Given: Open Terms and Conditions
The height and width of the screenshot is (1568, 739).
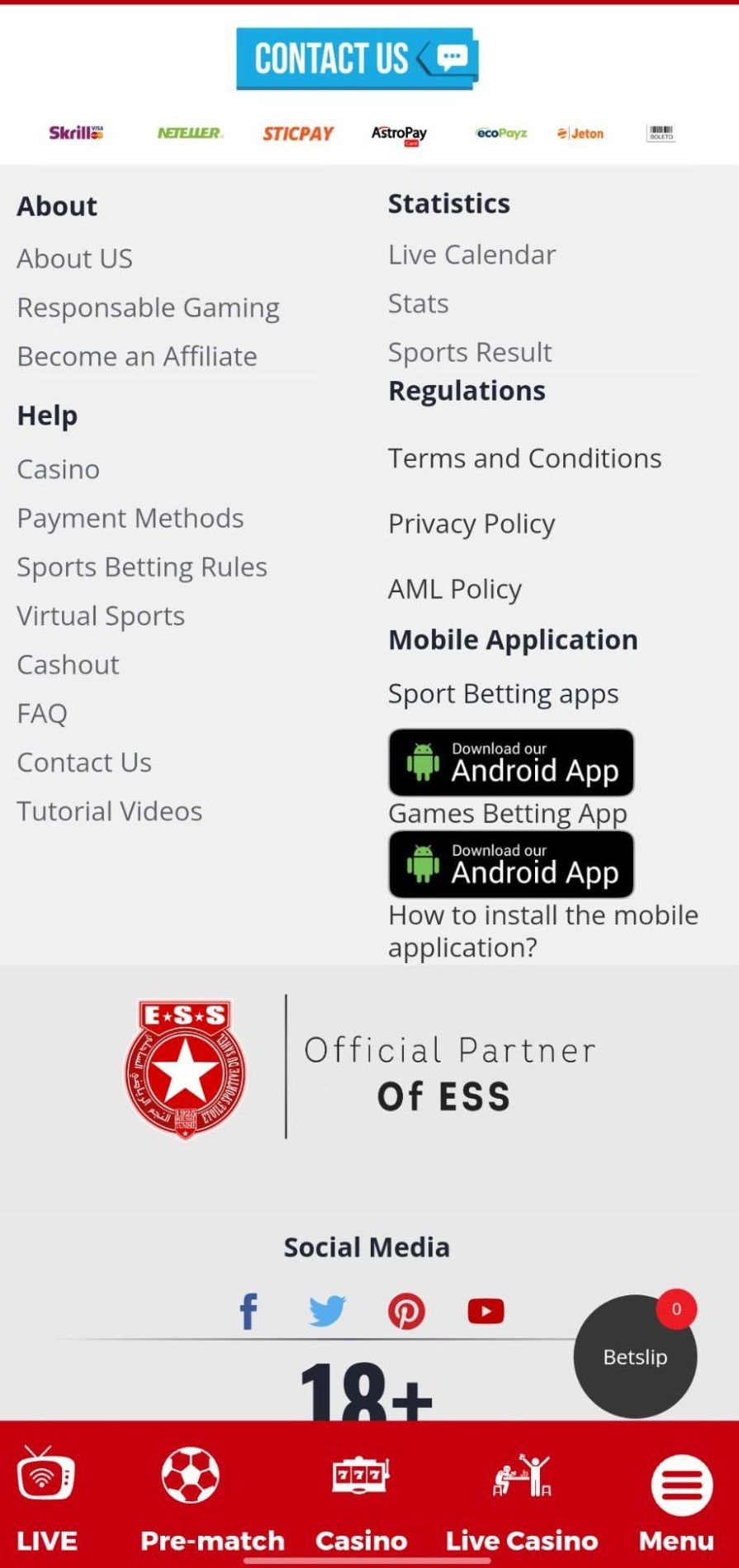Looking at the screenshot, I should tap(524, 458).
